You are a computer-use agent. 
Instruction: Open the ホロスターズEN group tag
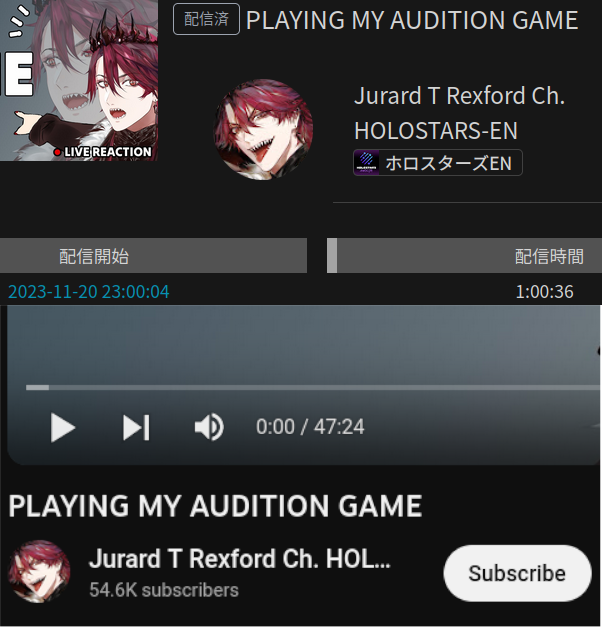[438, 163]
